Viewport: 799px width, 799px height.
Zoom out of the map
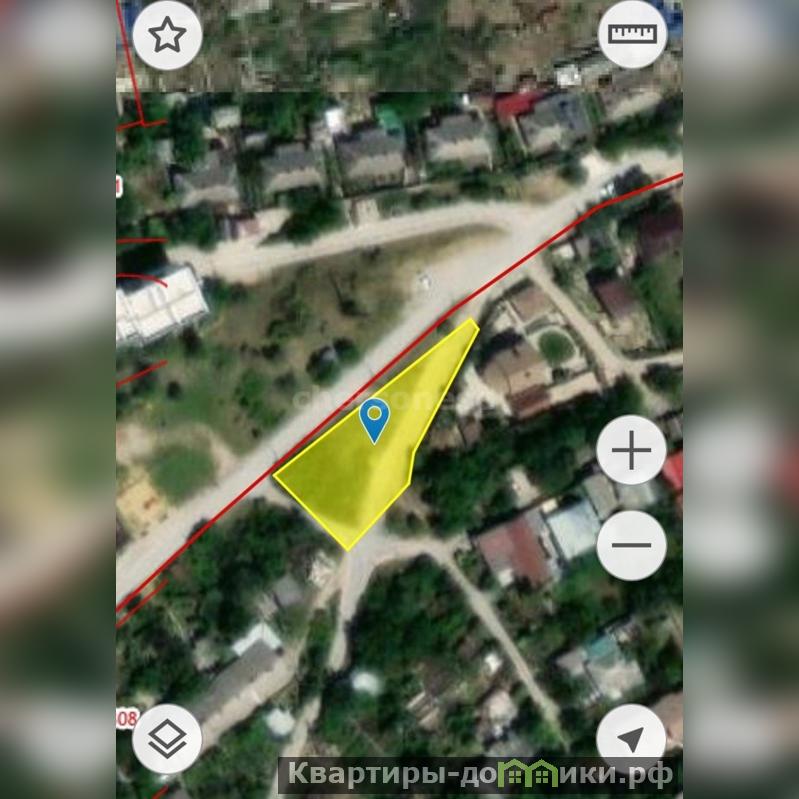631,546
